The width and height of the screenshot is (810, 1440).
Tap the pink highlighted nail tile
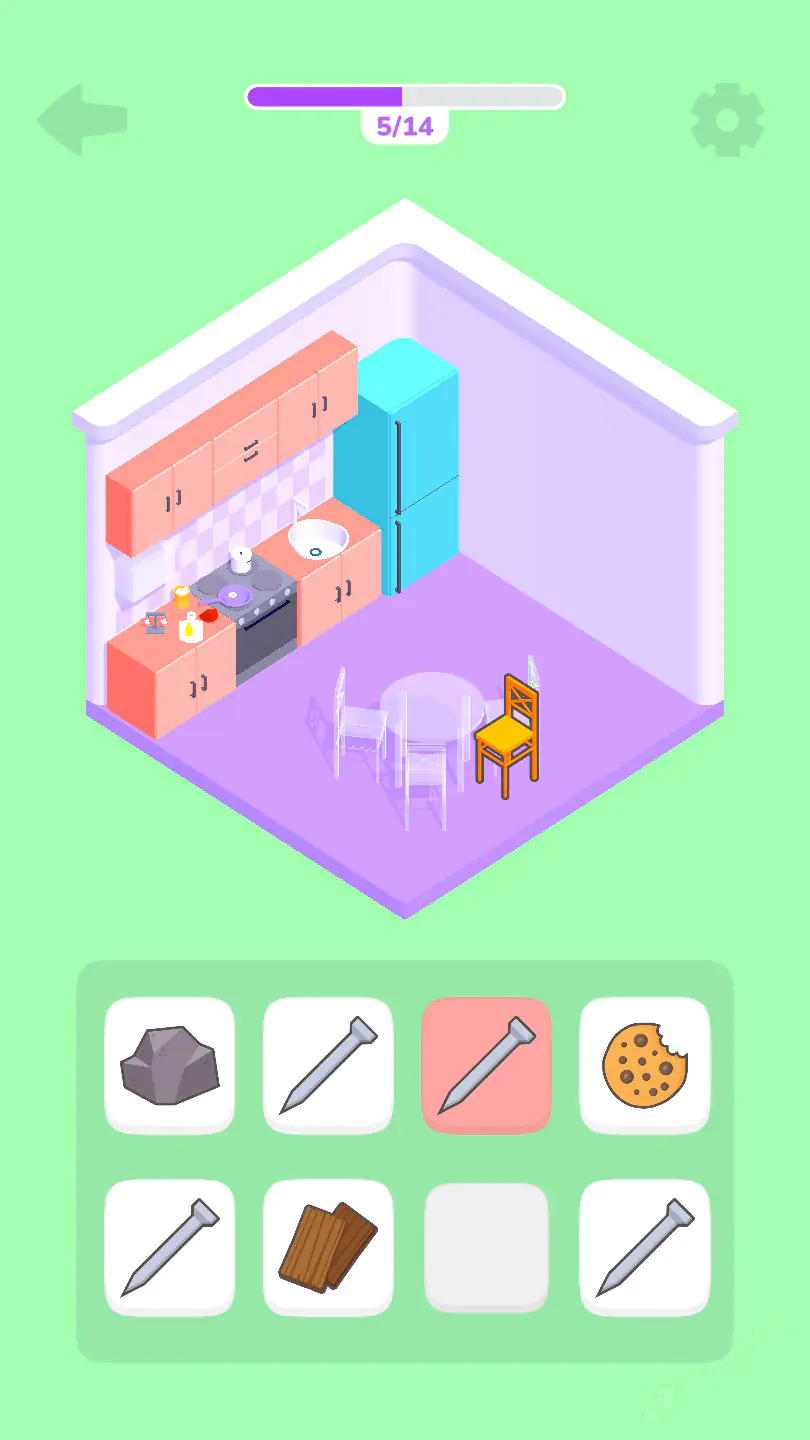tap(486, 1064)
